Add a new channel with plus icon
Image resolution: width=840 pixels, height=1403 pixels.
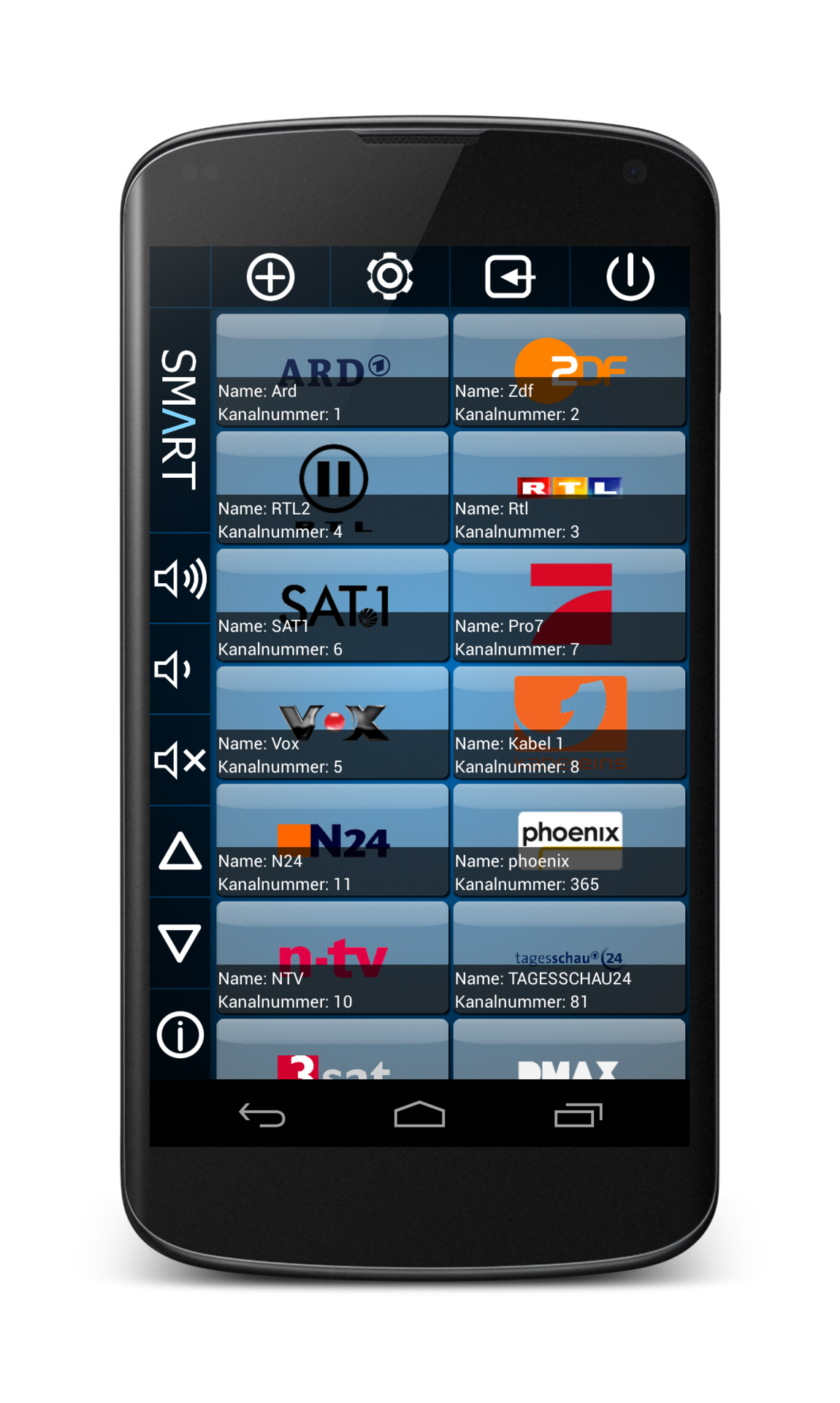(x=270, y=277)
